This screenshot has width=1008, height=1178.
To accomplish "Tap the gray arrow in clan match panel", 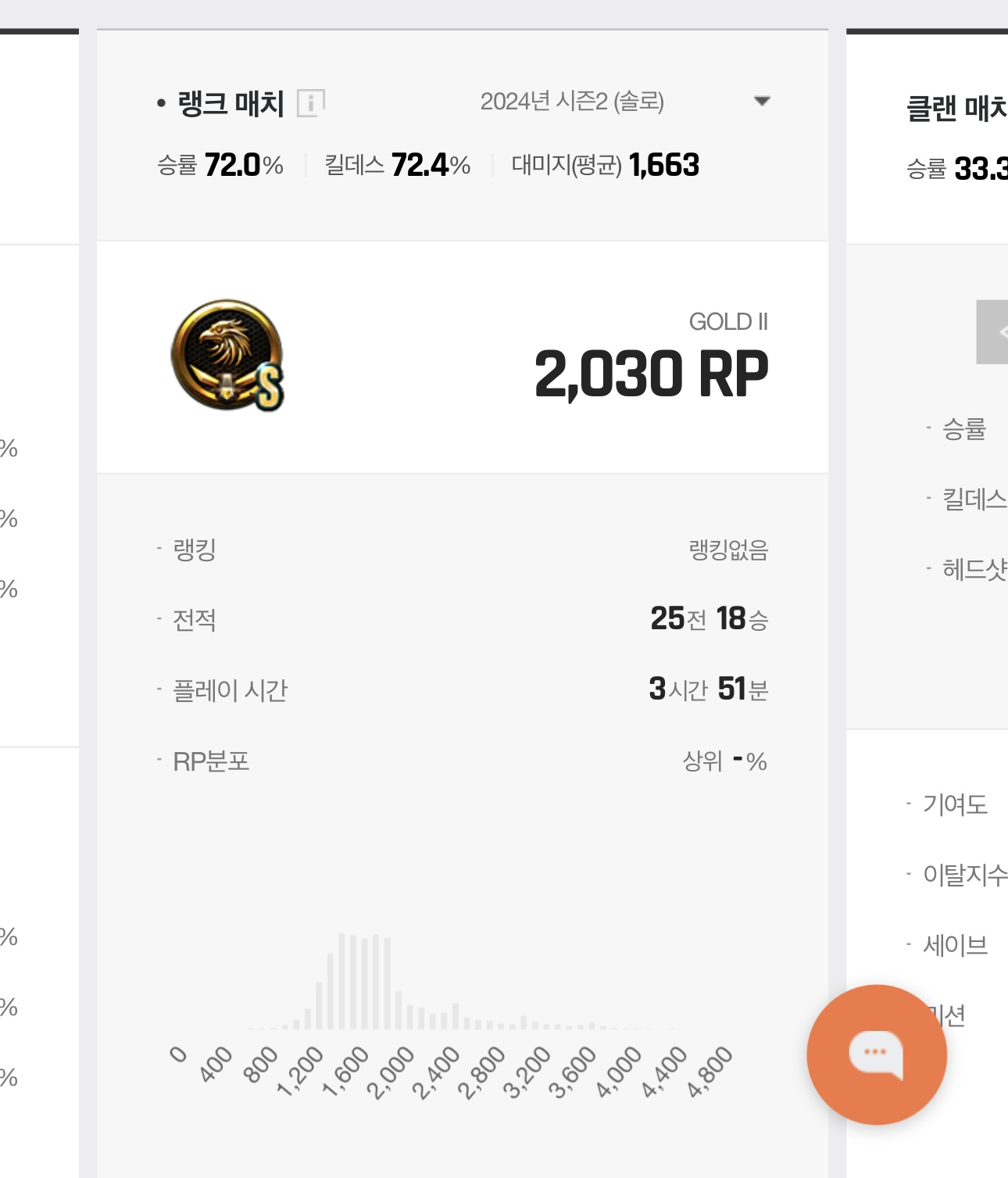I will (993, 332).
